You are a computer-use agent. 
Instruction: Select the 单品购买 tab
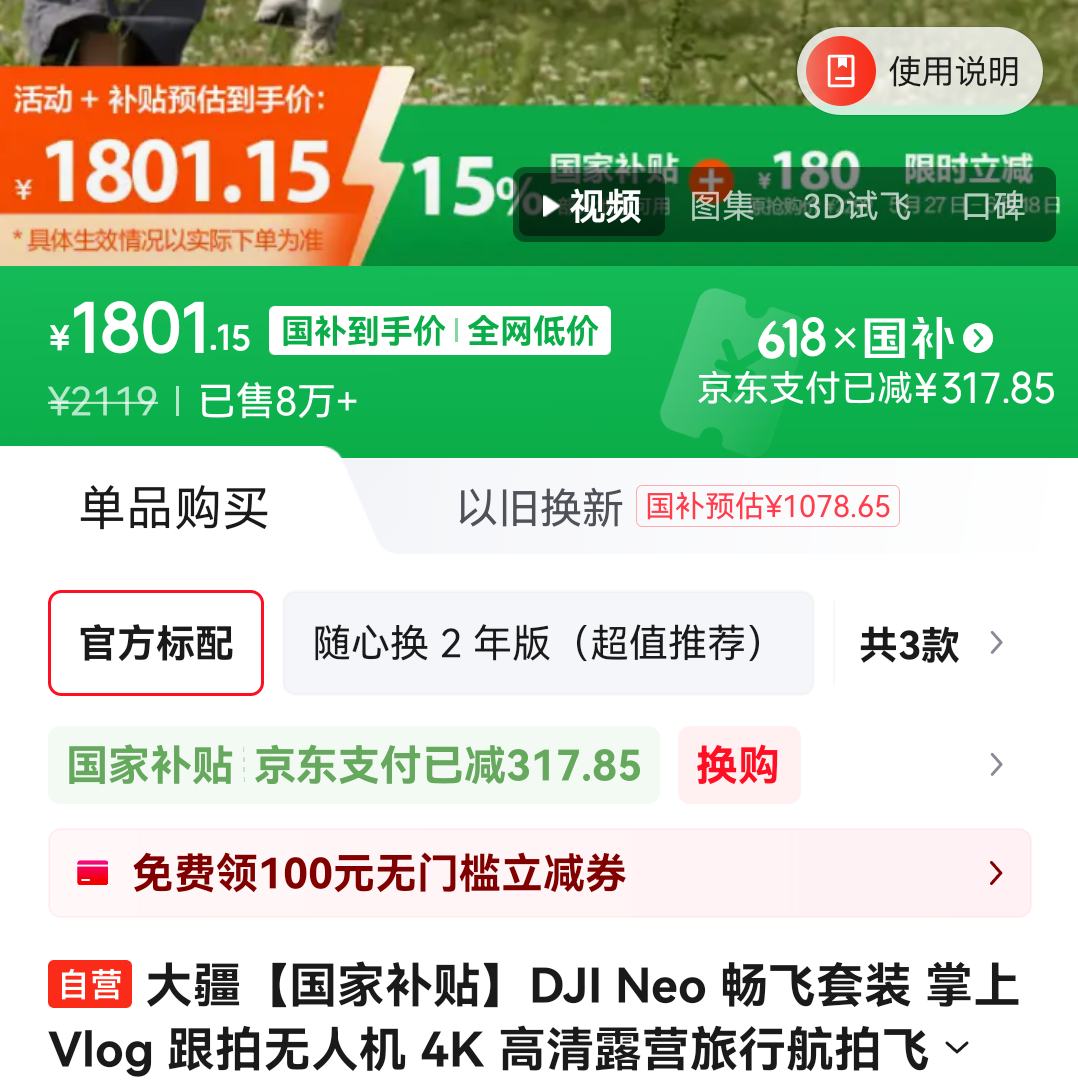point(174,507)
